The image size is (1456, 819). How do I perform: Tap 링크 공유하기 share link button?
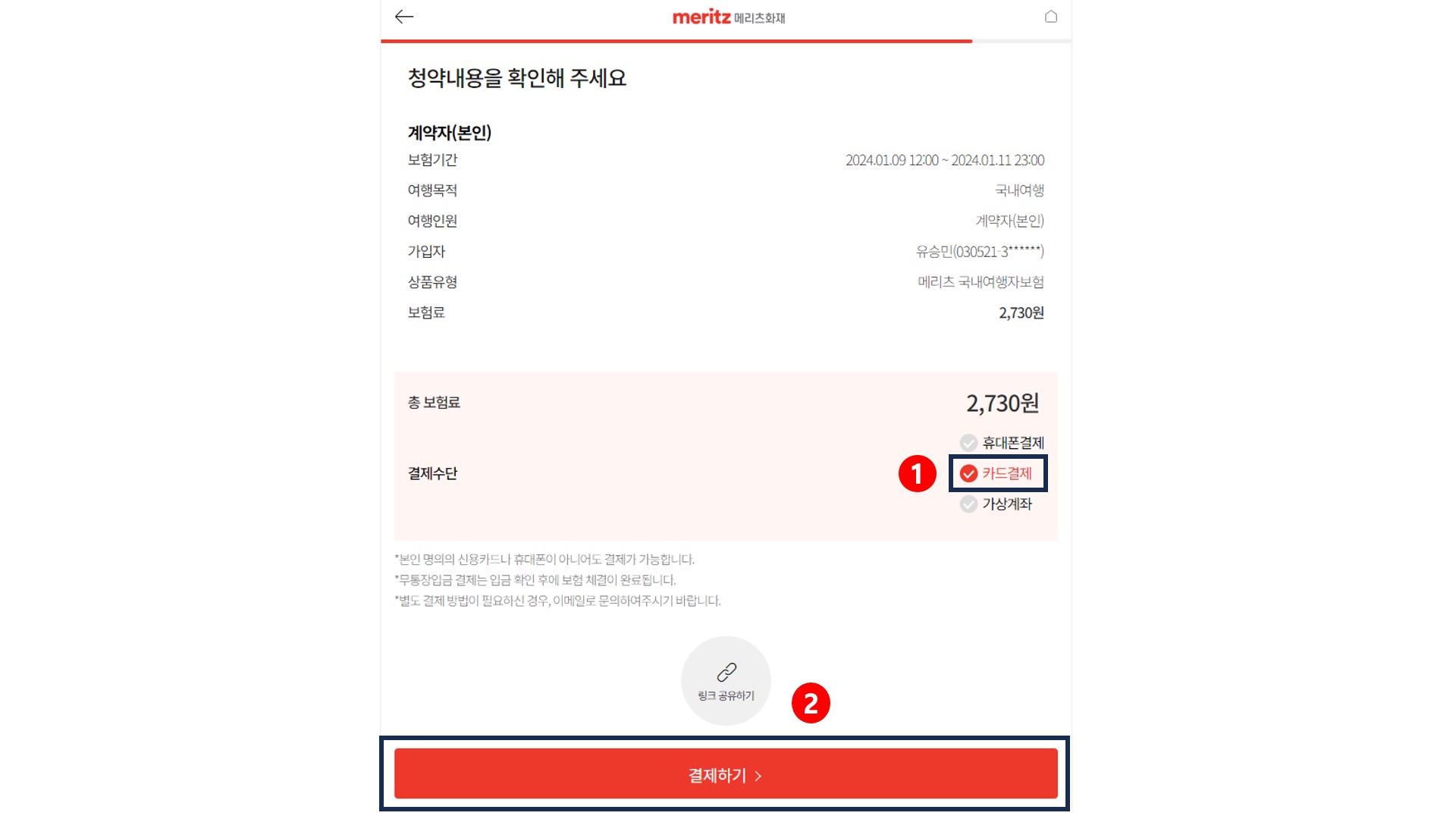726,680
